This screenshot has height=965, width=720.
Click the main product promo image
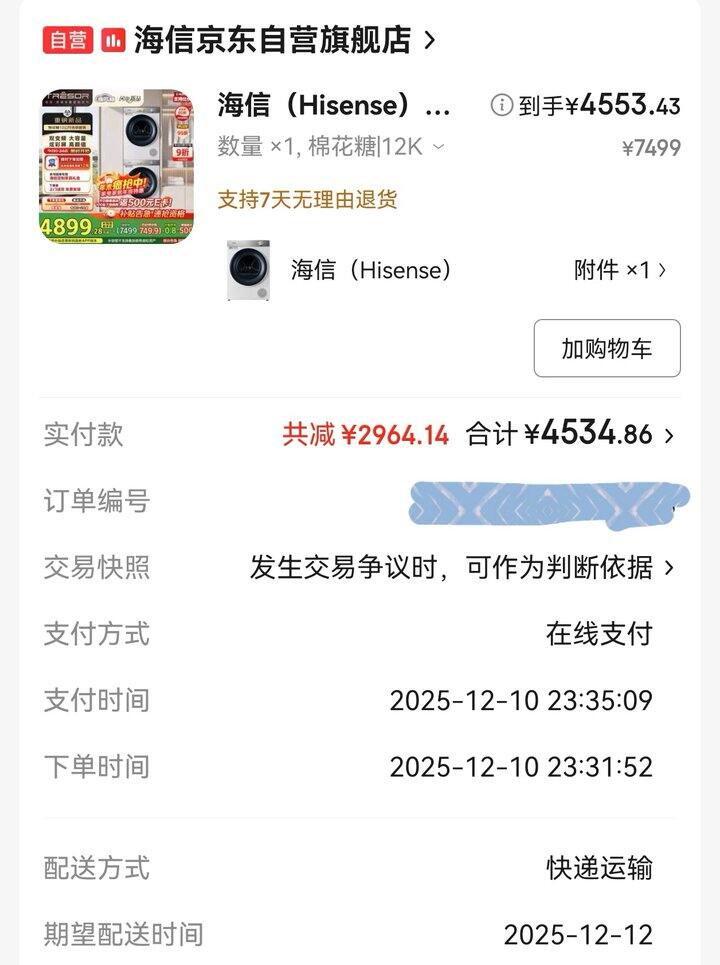coord(115,160)
